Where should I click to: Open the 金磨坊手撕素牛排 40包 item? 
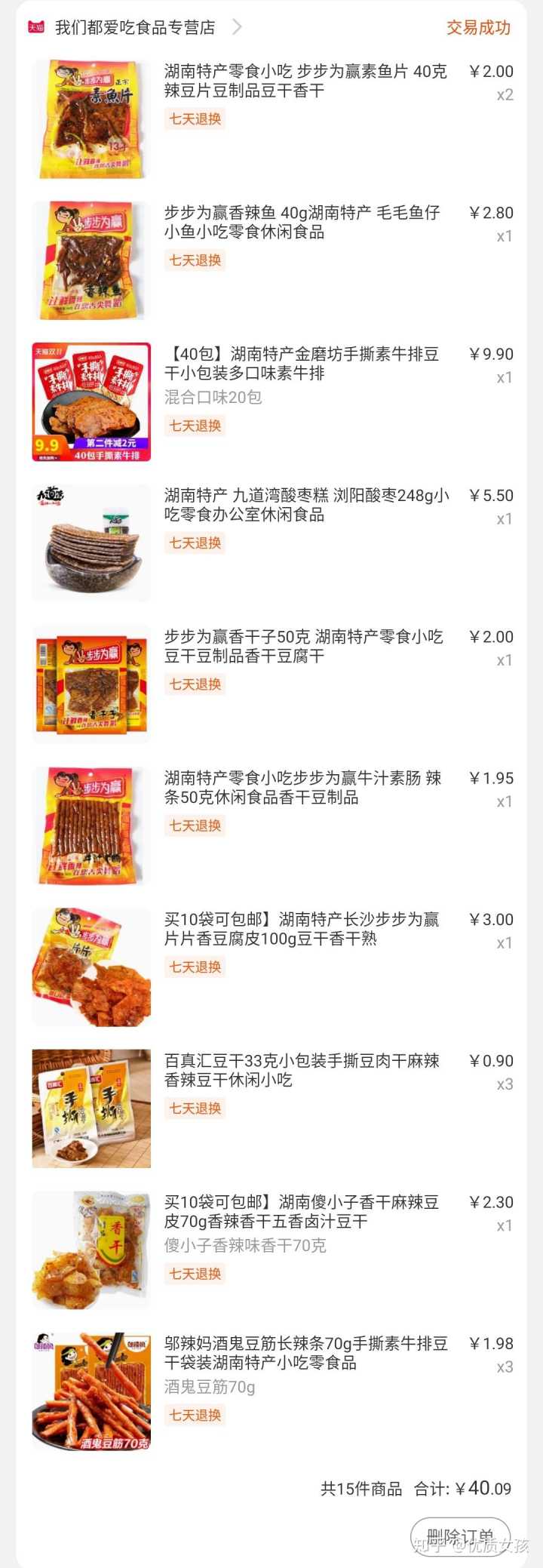302,364
